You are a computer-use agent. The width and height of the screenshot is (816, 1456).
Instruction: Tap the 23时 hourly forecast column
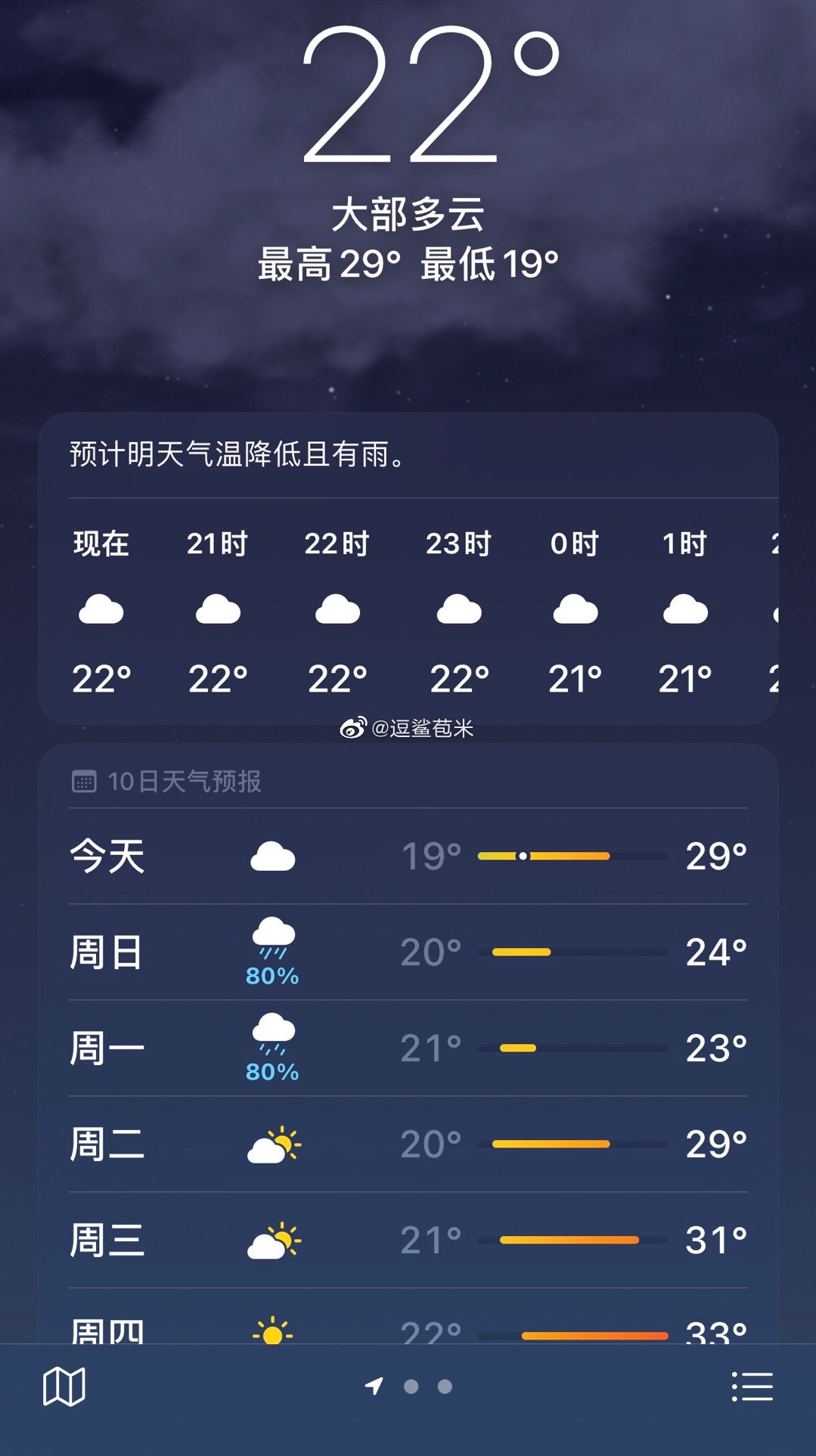tap(459, 611)
